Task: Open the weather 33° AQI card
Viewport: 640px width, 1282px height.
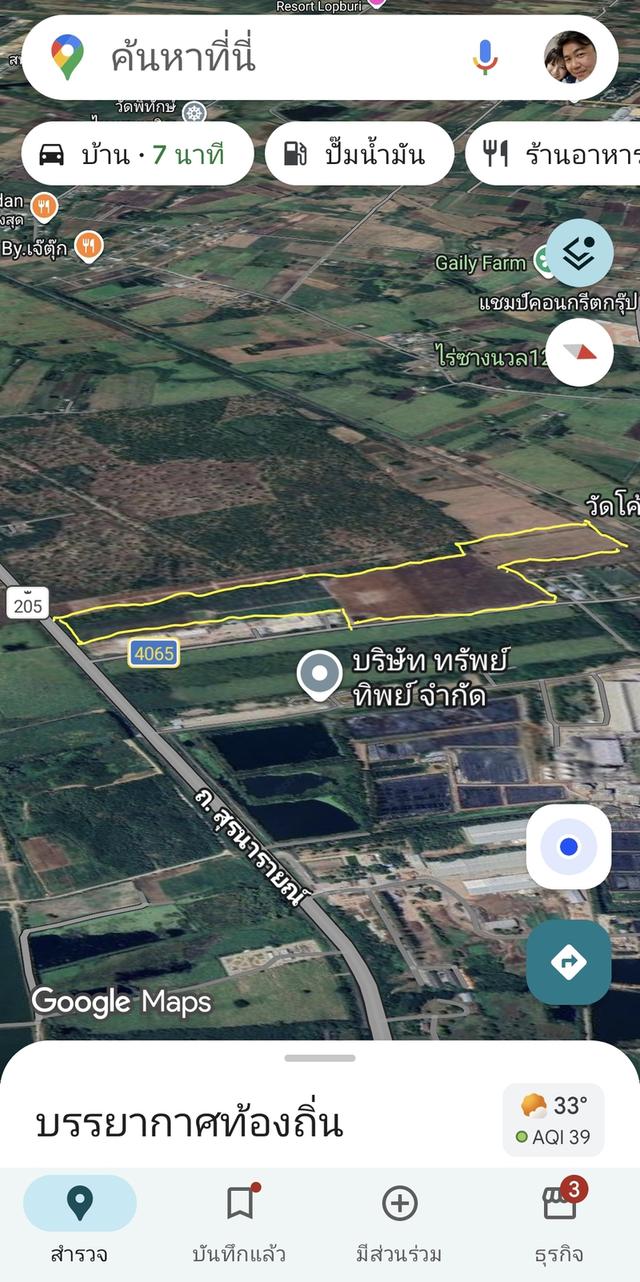Action: [x=553, y=1120]
